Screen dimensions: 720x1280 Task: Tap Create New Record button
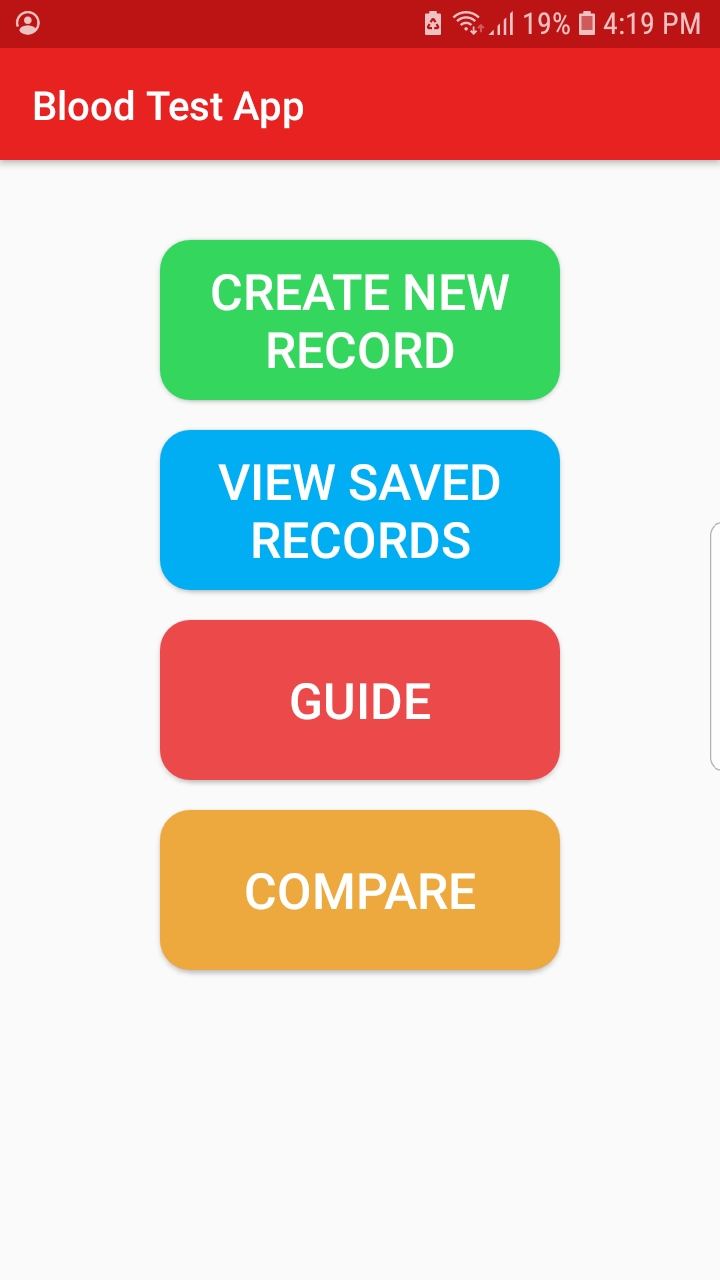point(360,320)
